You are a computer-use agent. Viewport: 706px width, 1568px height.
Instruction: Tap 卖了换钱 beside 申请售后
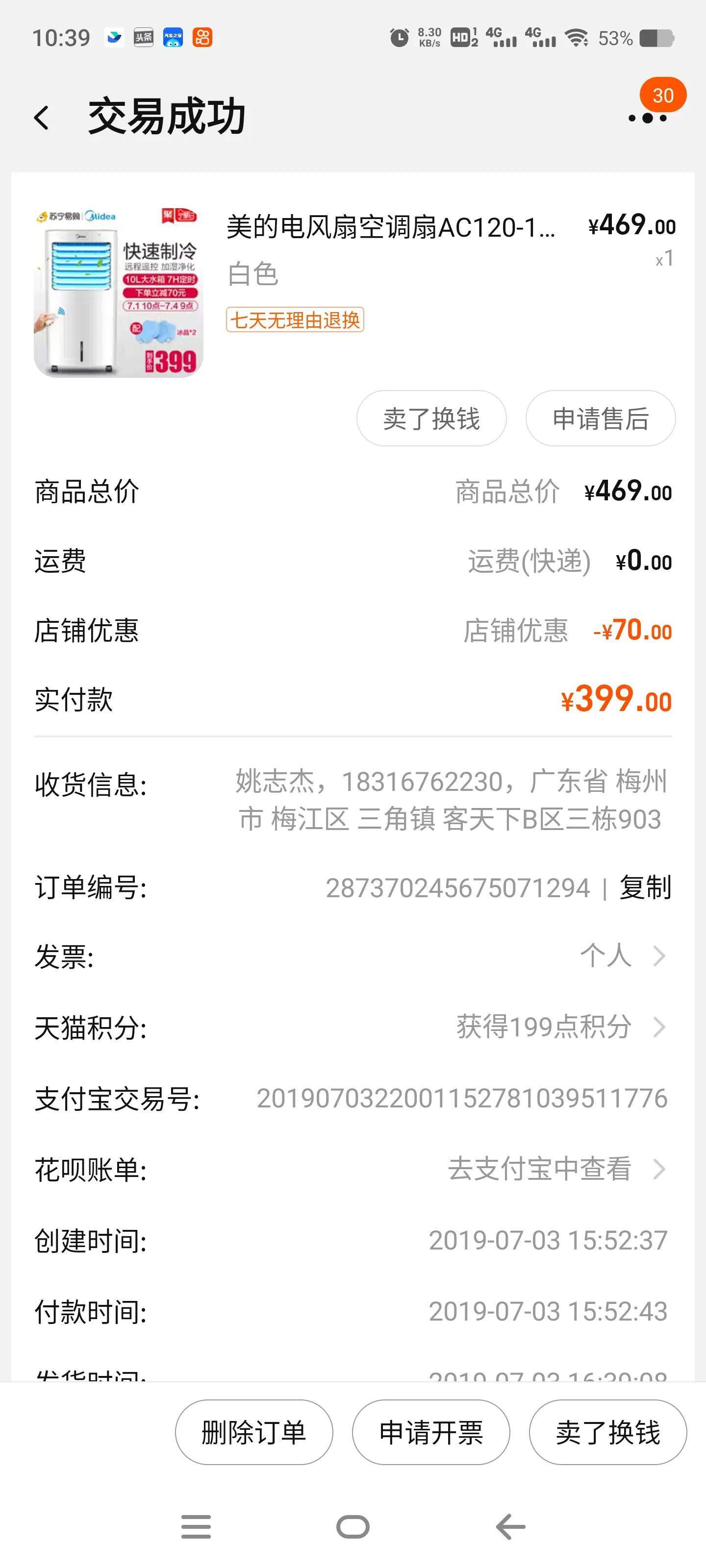point(431,419)
